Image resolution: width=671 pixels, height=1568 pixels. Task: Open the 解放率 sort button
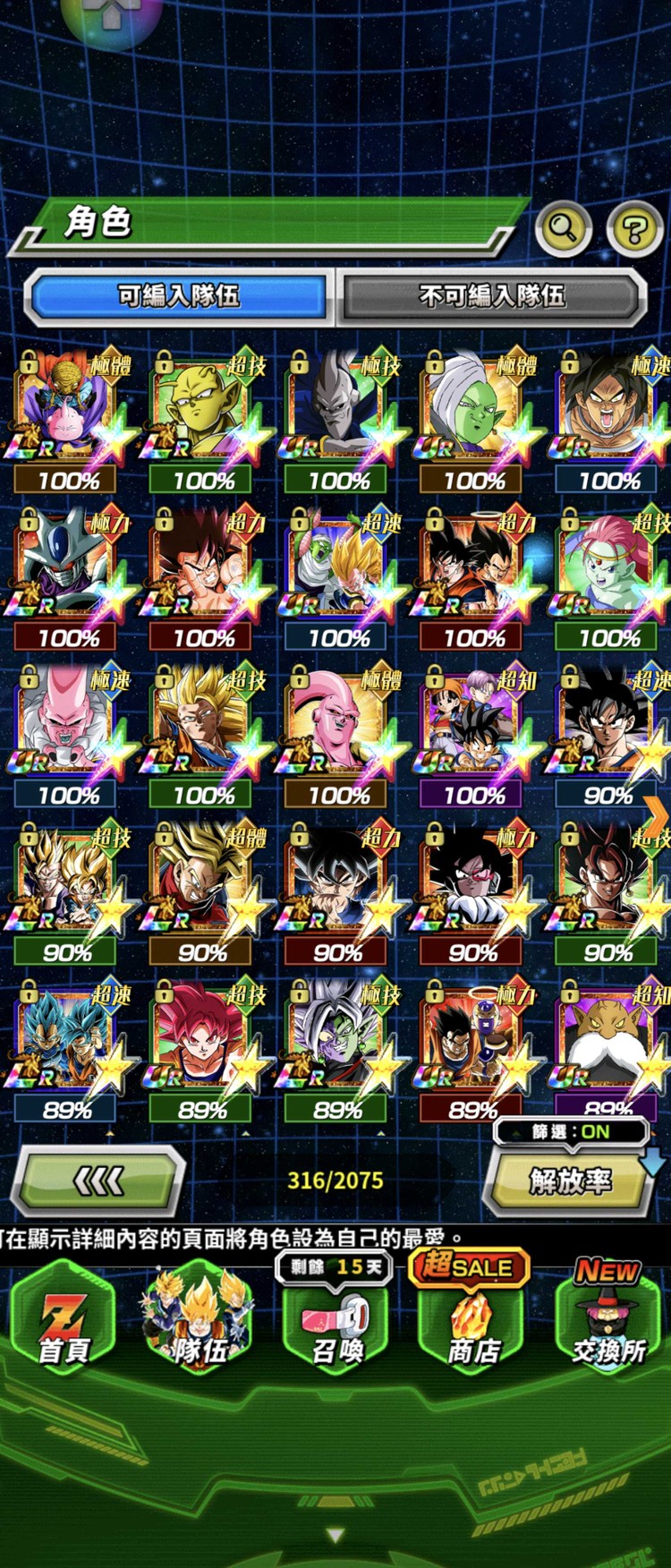tap(570, 1181)
